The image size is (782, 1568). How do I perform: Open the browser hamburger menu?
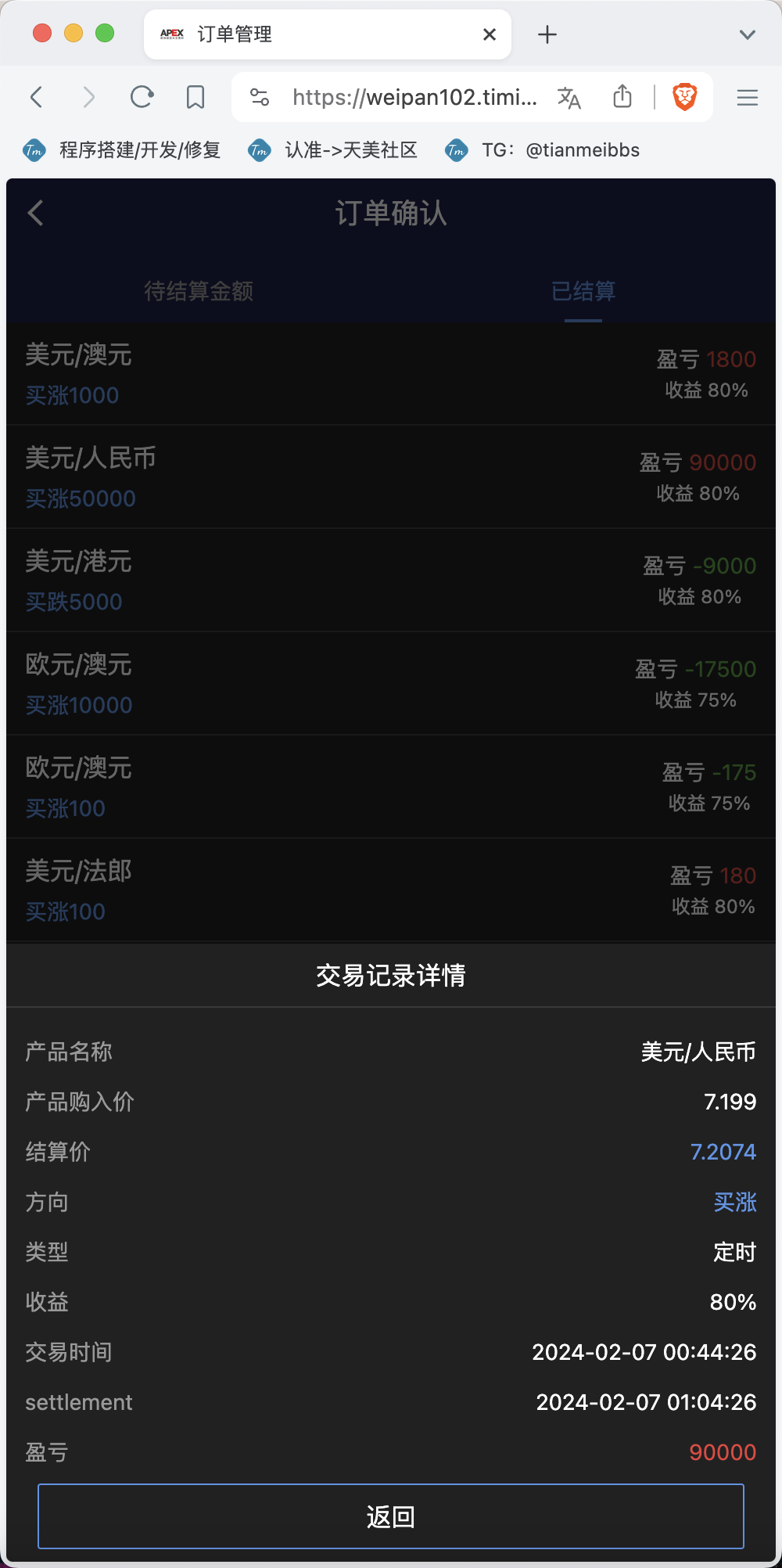(x=748, y=97)
